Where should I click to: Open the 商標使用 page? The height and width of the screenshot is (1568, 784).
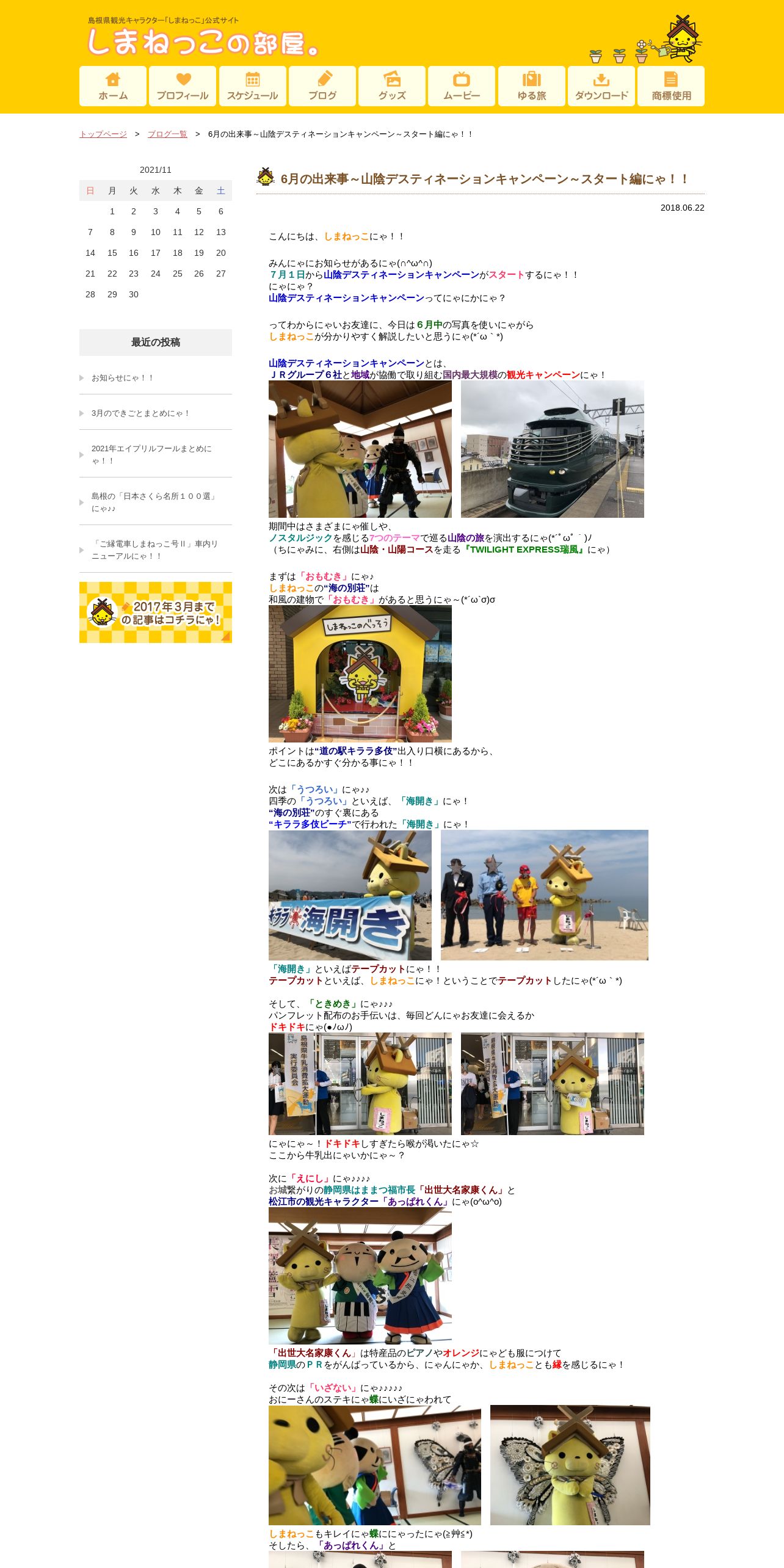[x=671, y=86]
